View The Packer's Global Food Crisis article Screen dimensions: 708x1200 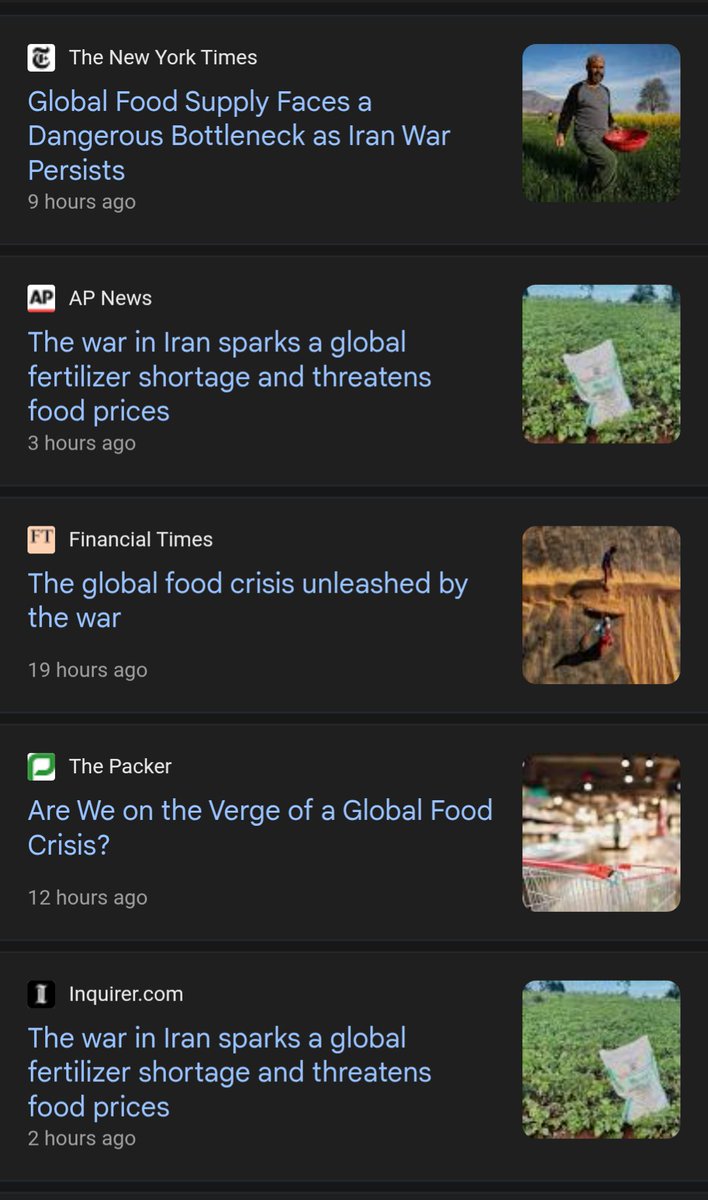coord(260,827)
